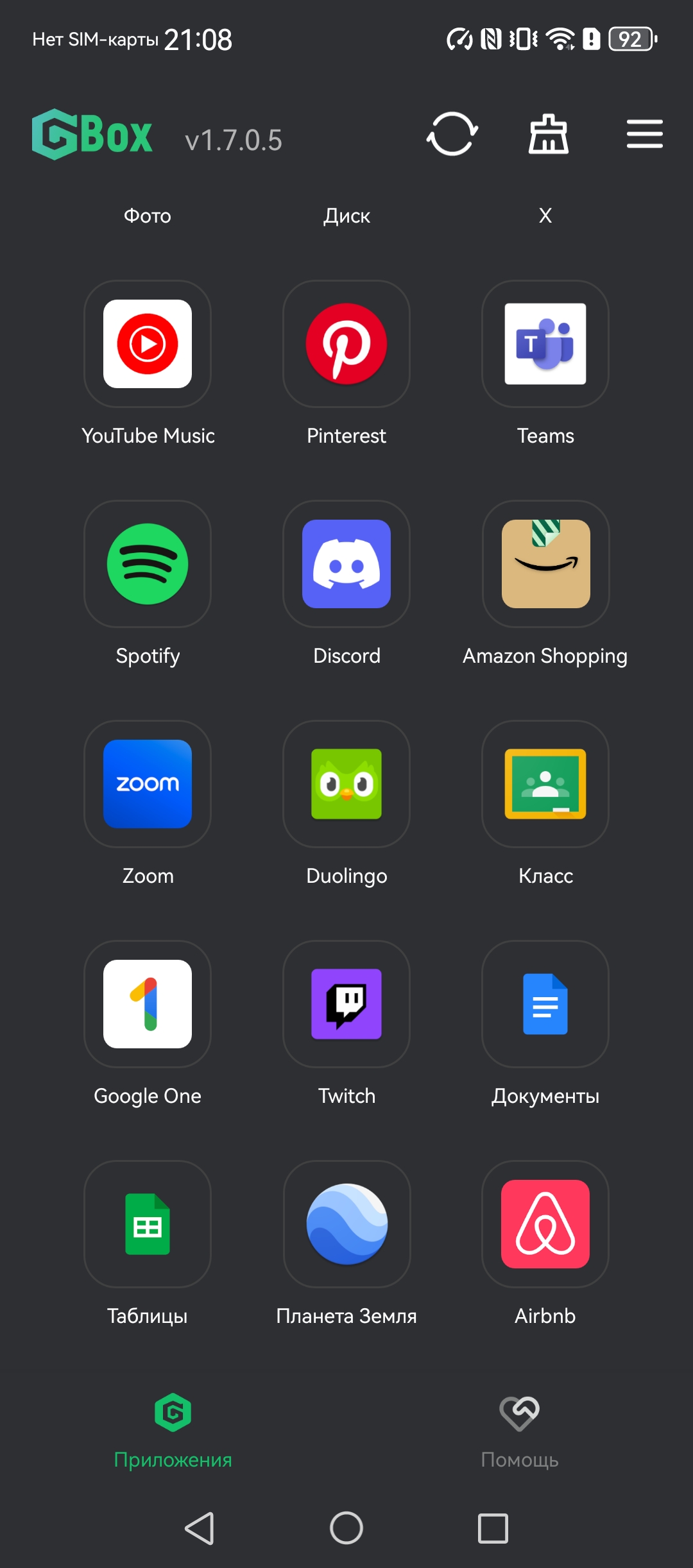This screenshot has height=1568, width=693.
Task: Launch the Класс app
Action: 545,784
